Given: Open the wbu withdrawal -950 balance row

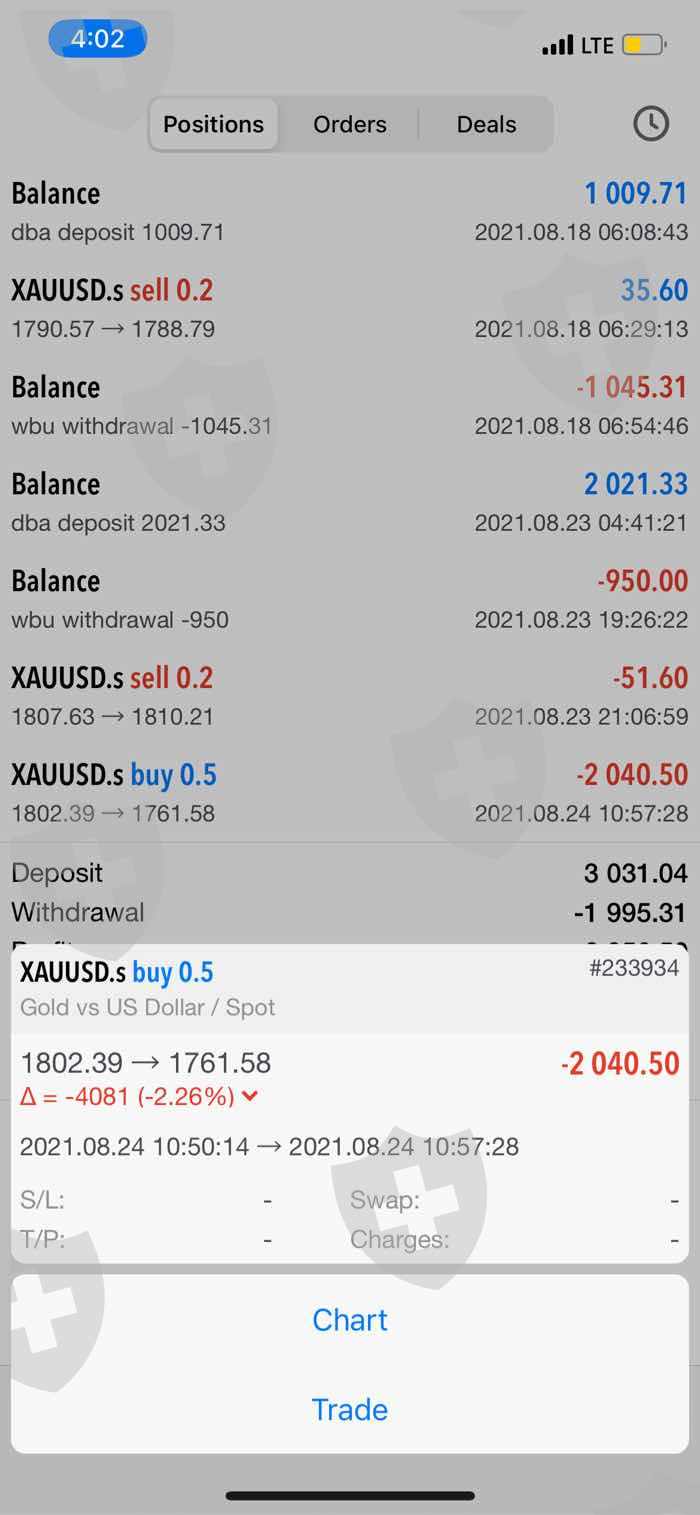Looking at the screenshot, I should pyautogui.click(x=350, y=599).
